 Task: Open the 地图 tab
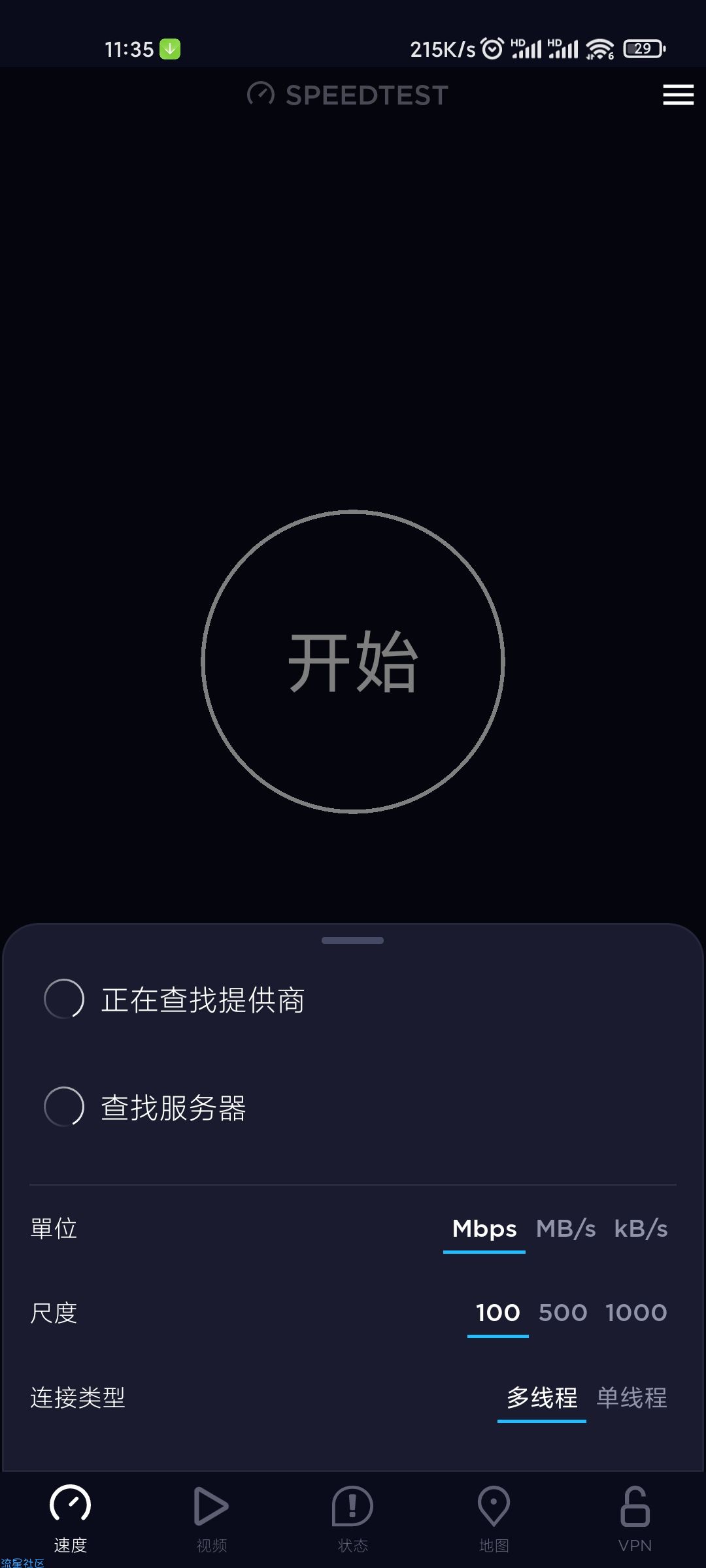click(494, 1519)
